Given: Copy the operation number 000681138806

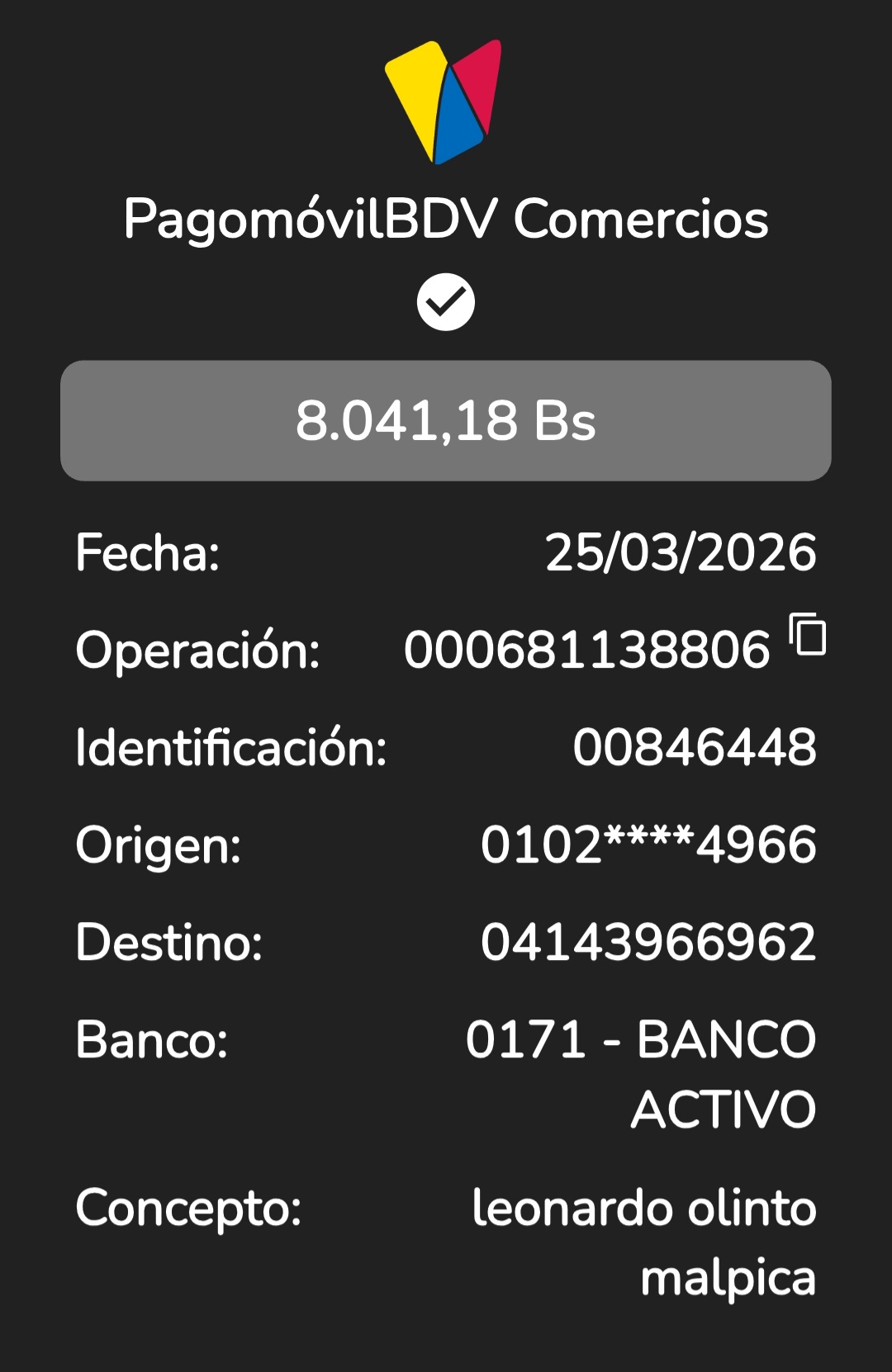Looking at the screenshot, I should click(807, 635).
